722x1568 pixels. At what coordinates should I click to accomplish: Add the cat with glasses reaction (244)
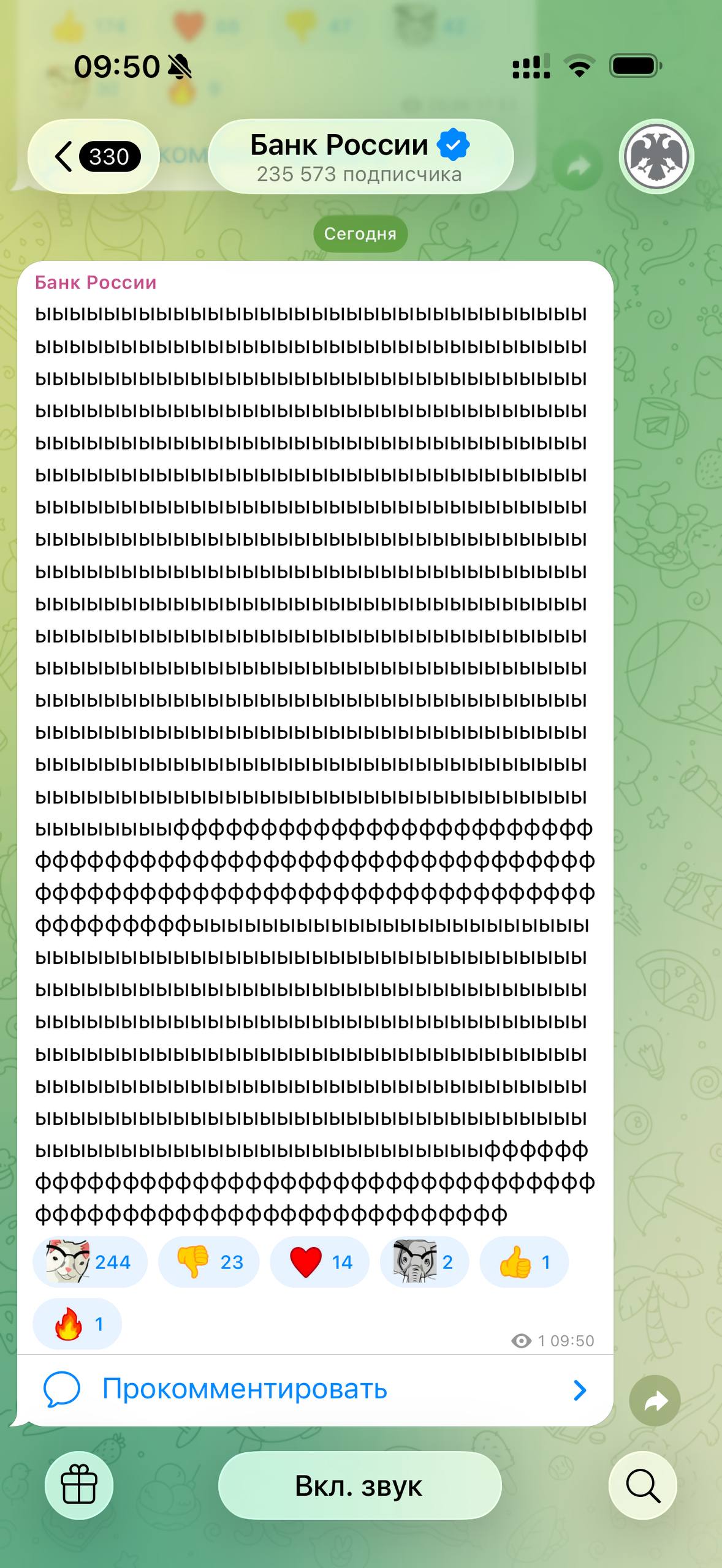coord(89,1262)
